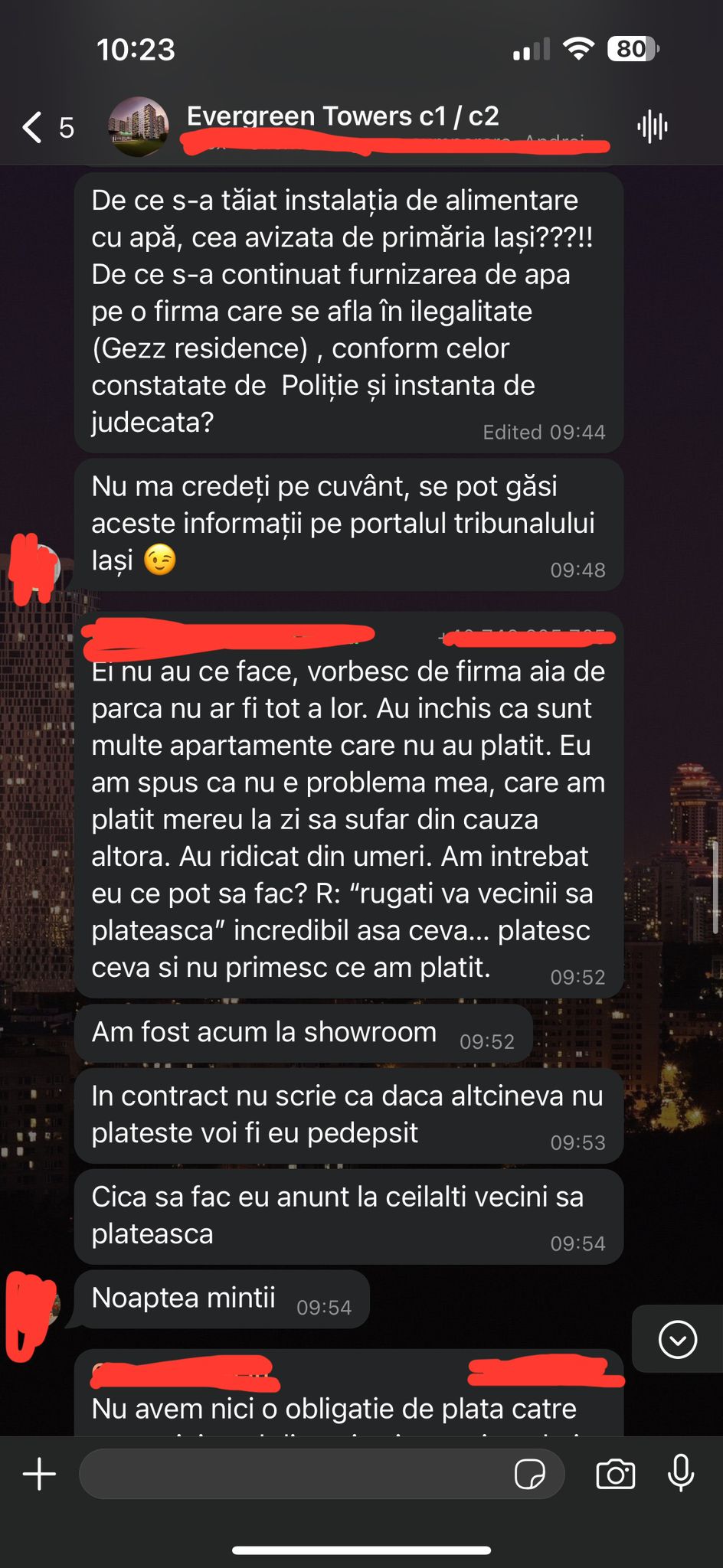Open the Evergreen Towers group photo
This screenshot has height=1568, width=723.
(x=138, y=126)
